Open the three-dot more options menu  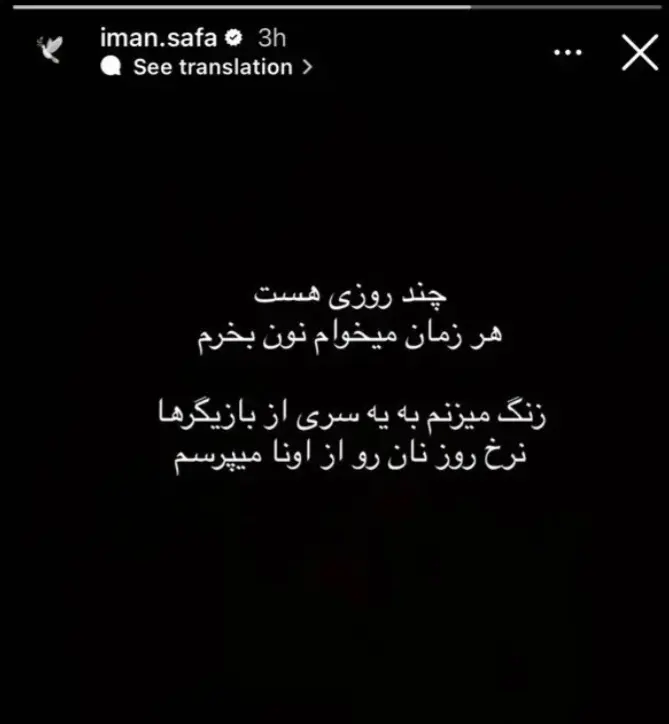click(x=568, y=52)
